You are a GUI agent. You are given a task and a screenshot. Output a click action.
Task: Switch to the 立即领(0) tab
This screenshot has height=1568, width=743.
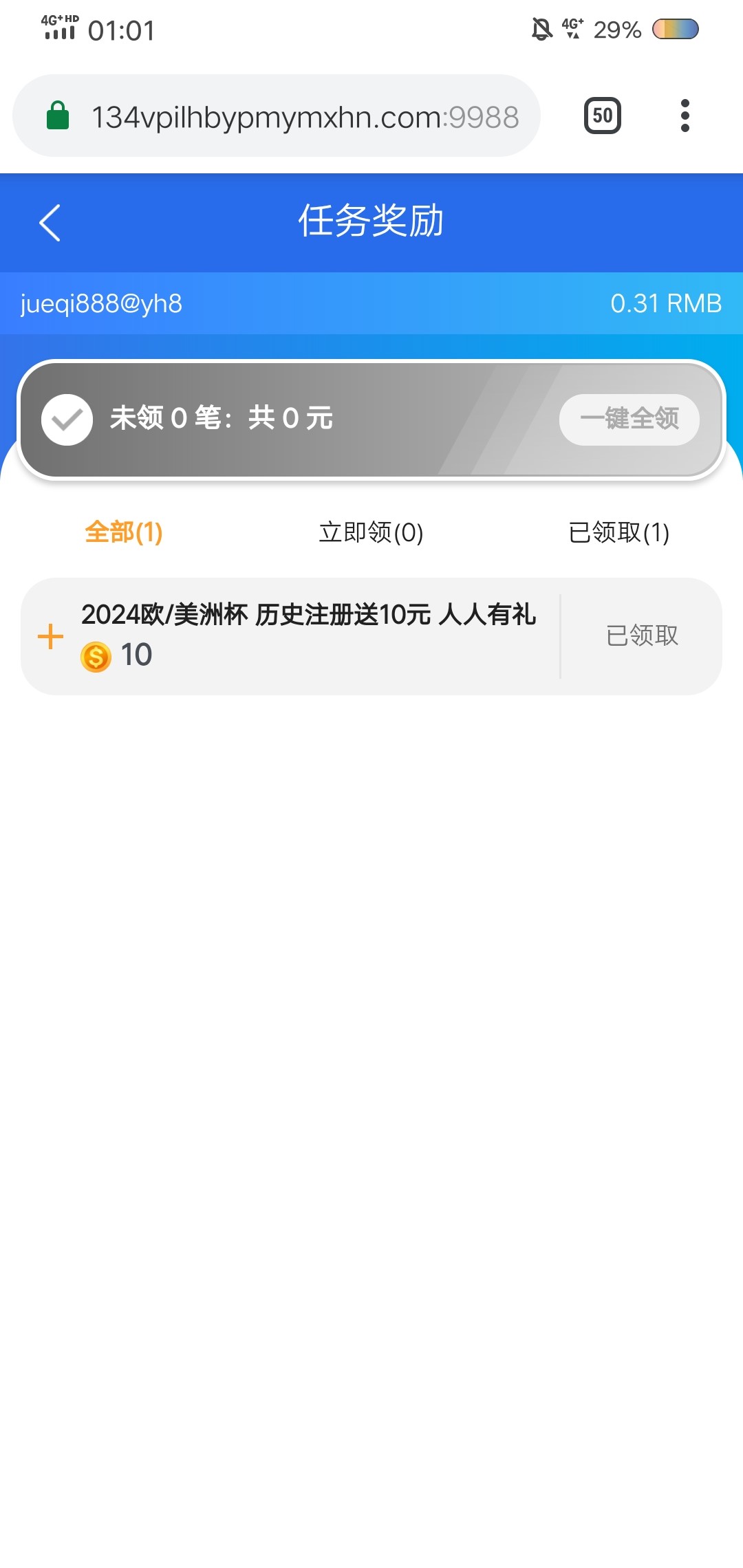tap(371, 532)
